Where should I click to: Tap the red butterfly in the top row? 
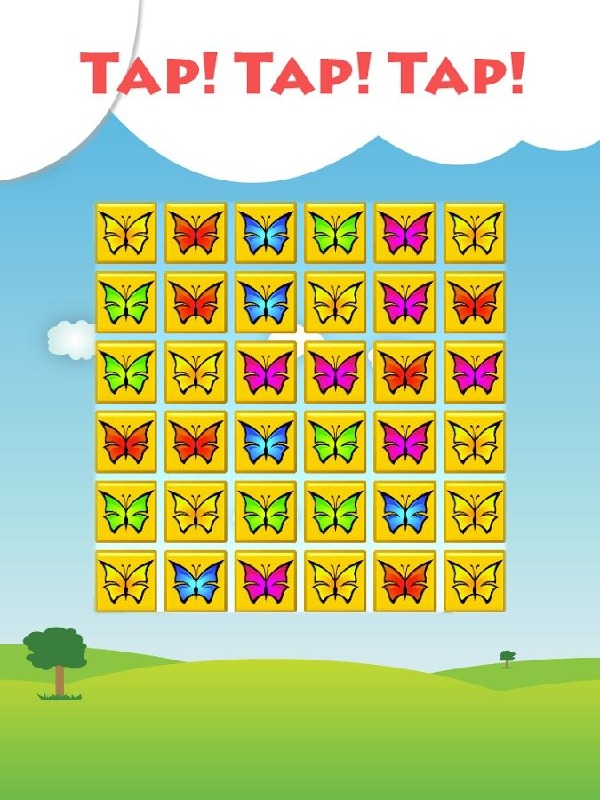click(195, 233)
